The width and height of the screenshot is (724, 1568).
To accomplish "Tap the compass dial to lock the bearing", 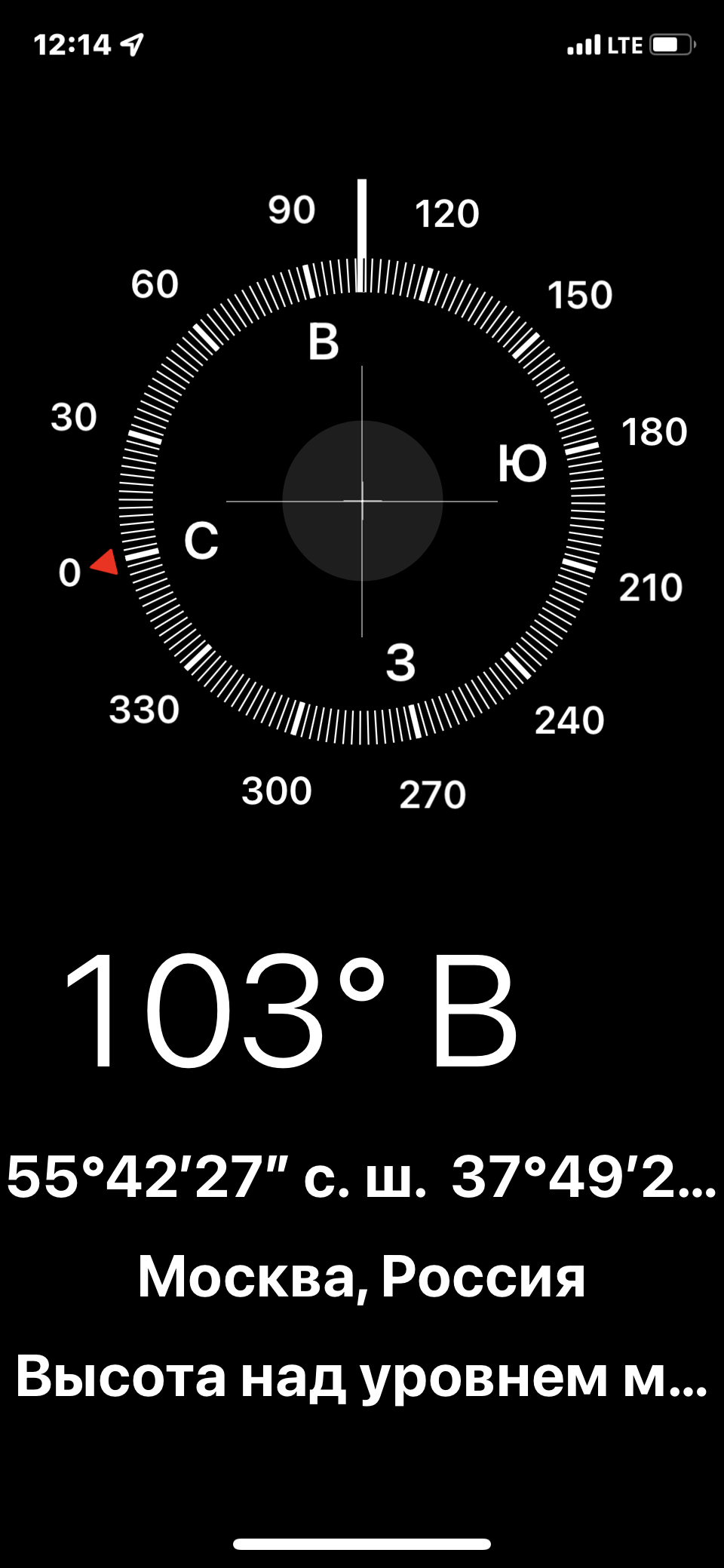I will (362, 501).
